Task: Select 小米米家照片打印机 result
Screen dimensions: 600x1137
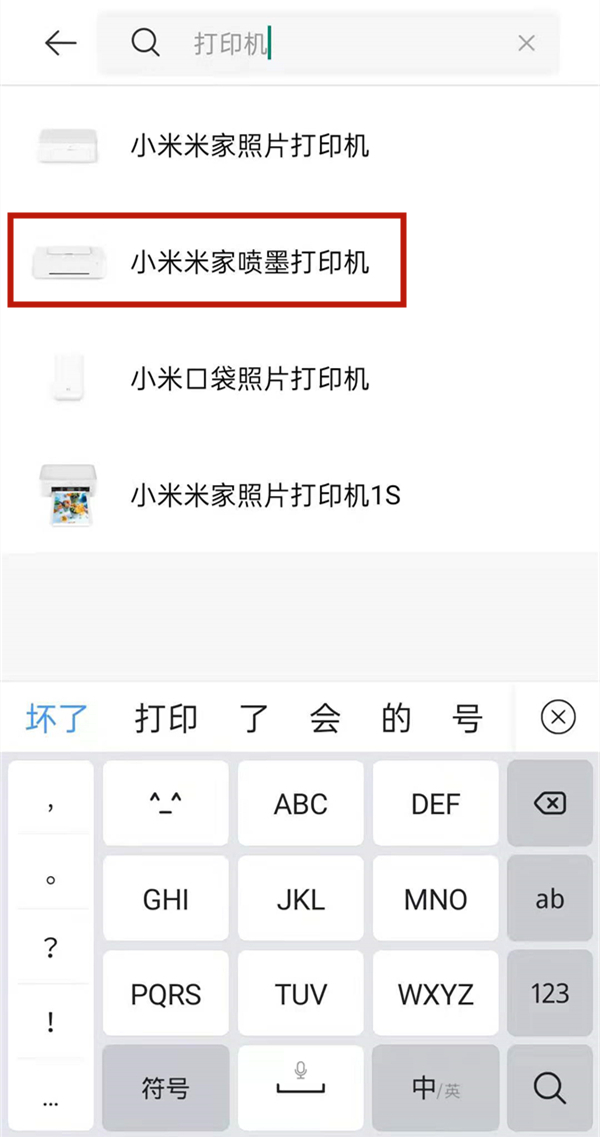Action: tap(250, 146)
